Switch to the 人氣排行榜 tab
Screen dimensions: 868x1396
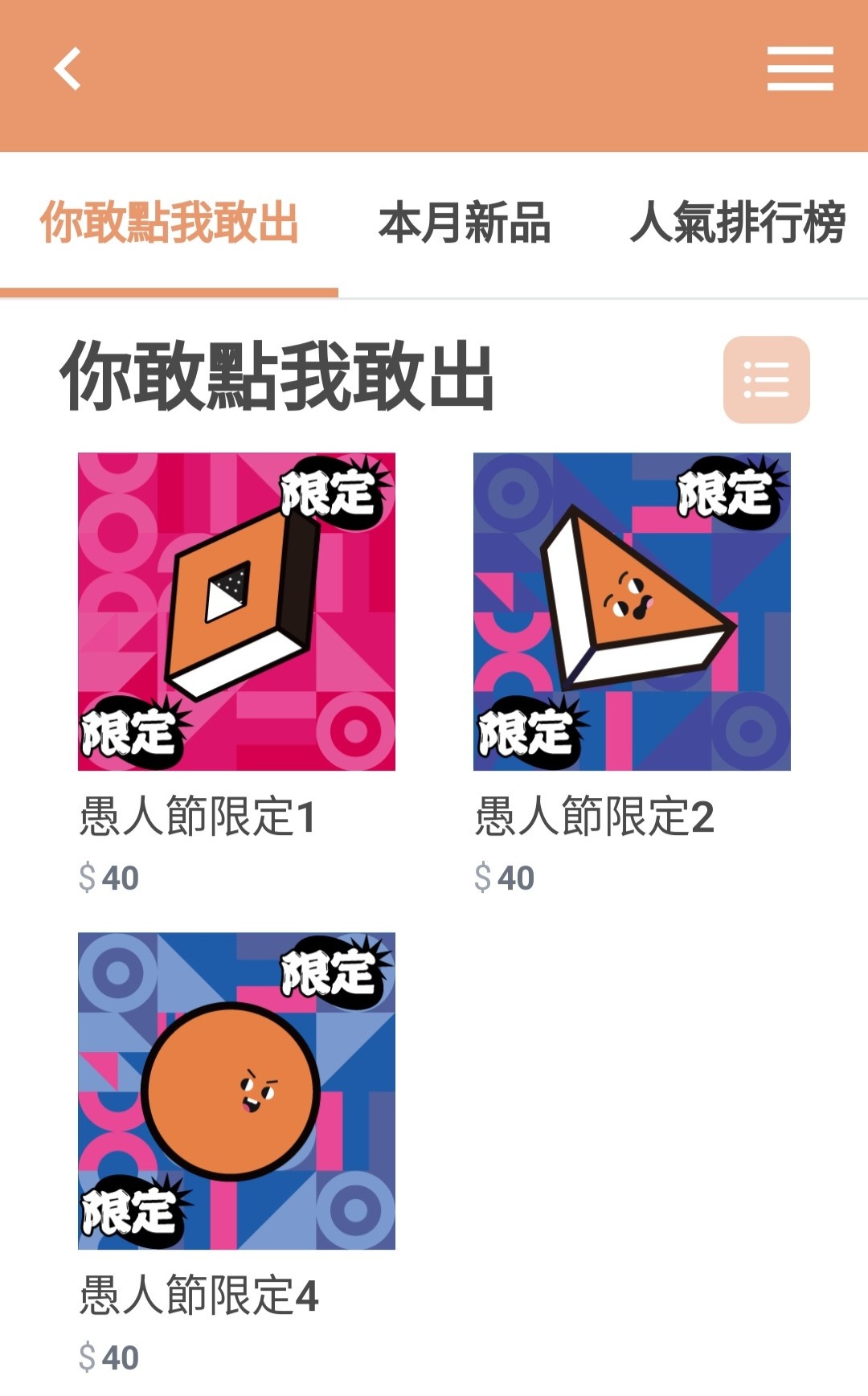[x=738, y=223]
